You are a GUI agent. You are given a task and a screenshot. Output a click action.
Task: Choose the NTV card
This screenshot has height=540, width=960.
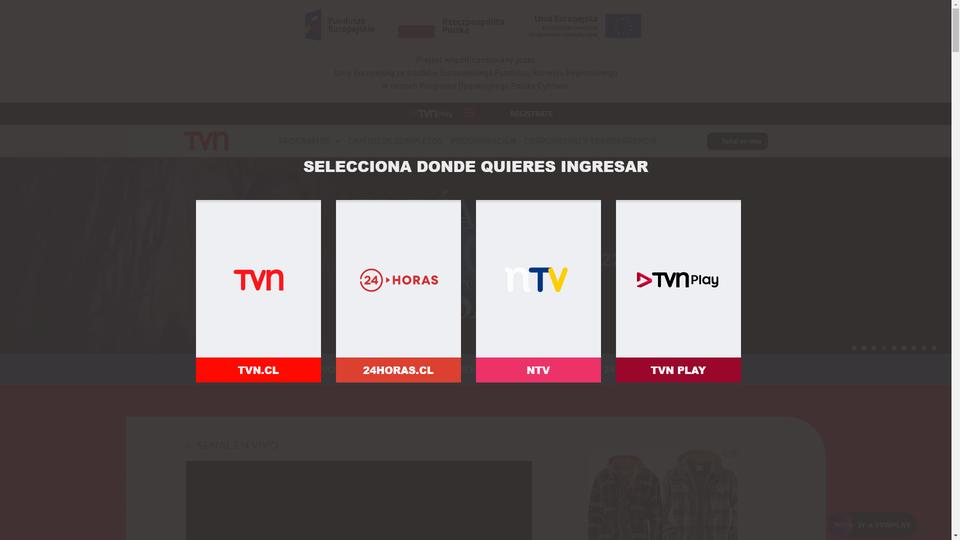(538, 290)
